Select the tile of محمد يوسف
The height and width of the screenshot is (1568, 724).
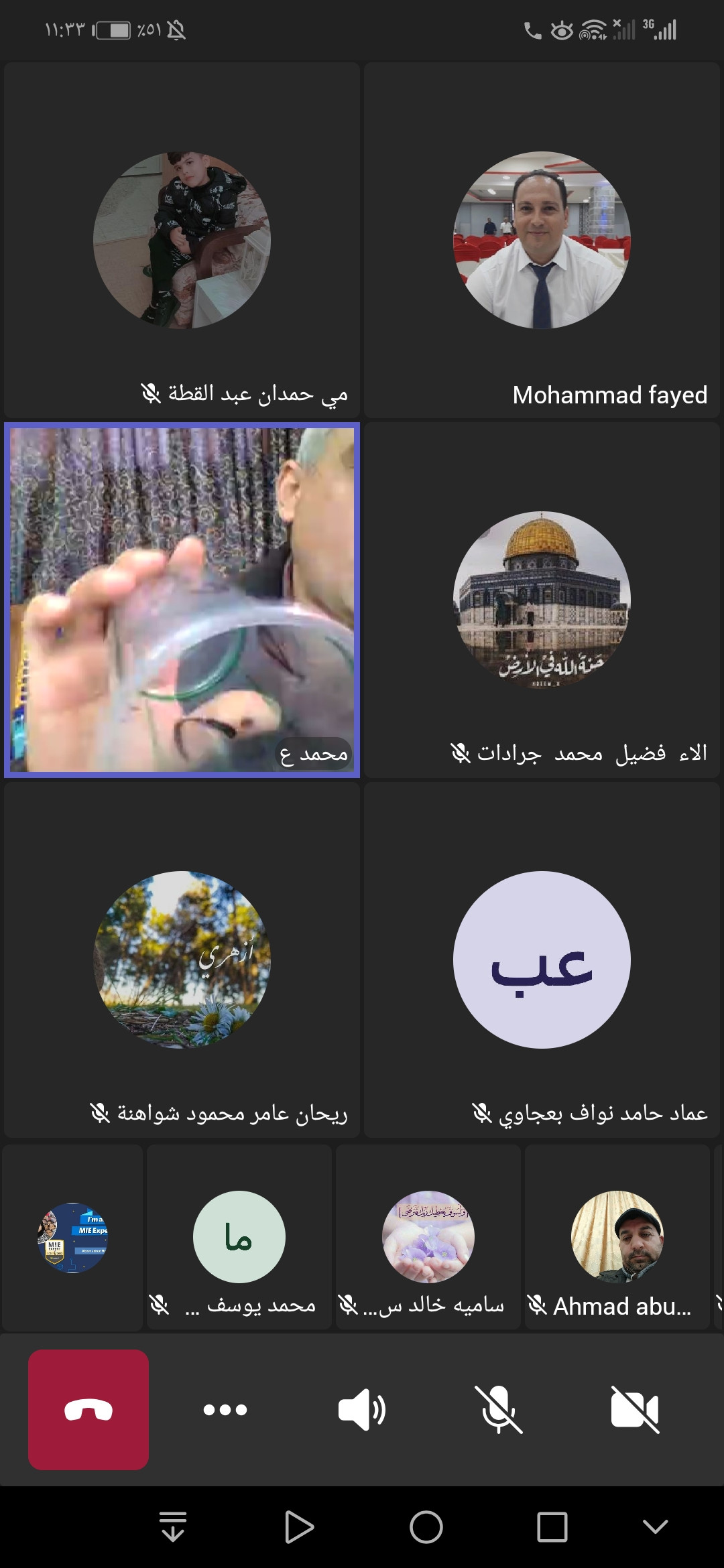239,1237
